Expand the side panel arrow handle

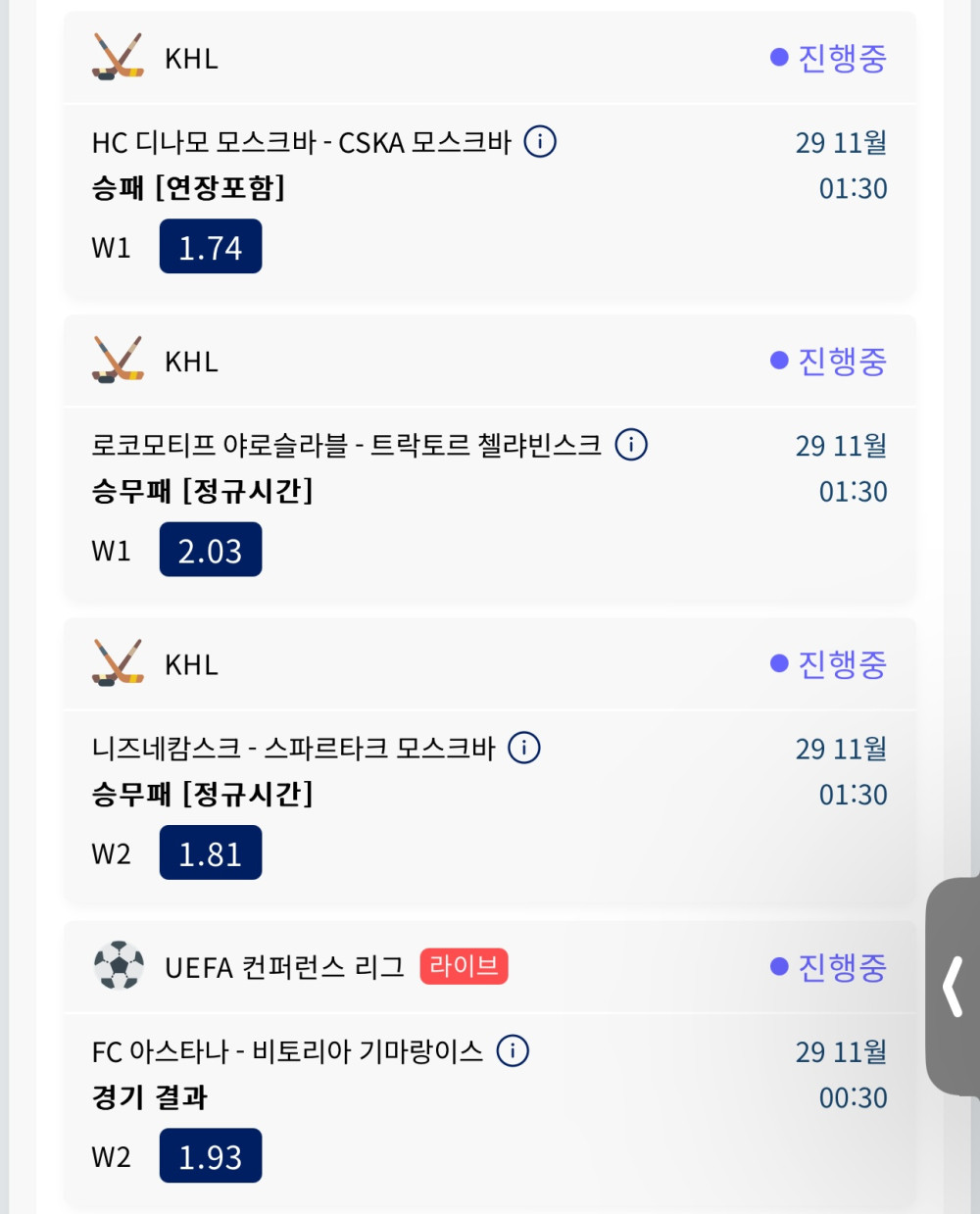pos(954,988)
